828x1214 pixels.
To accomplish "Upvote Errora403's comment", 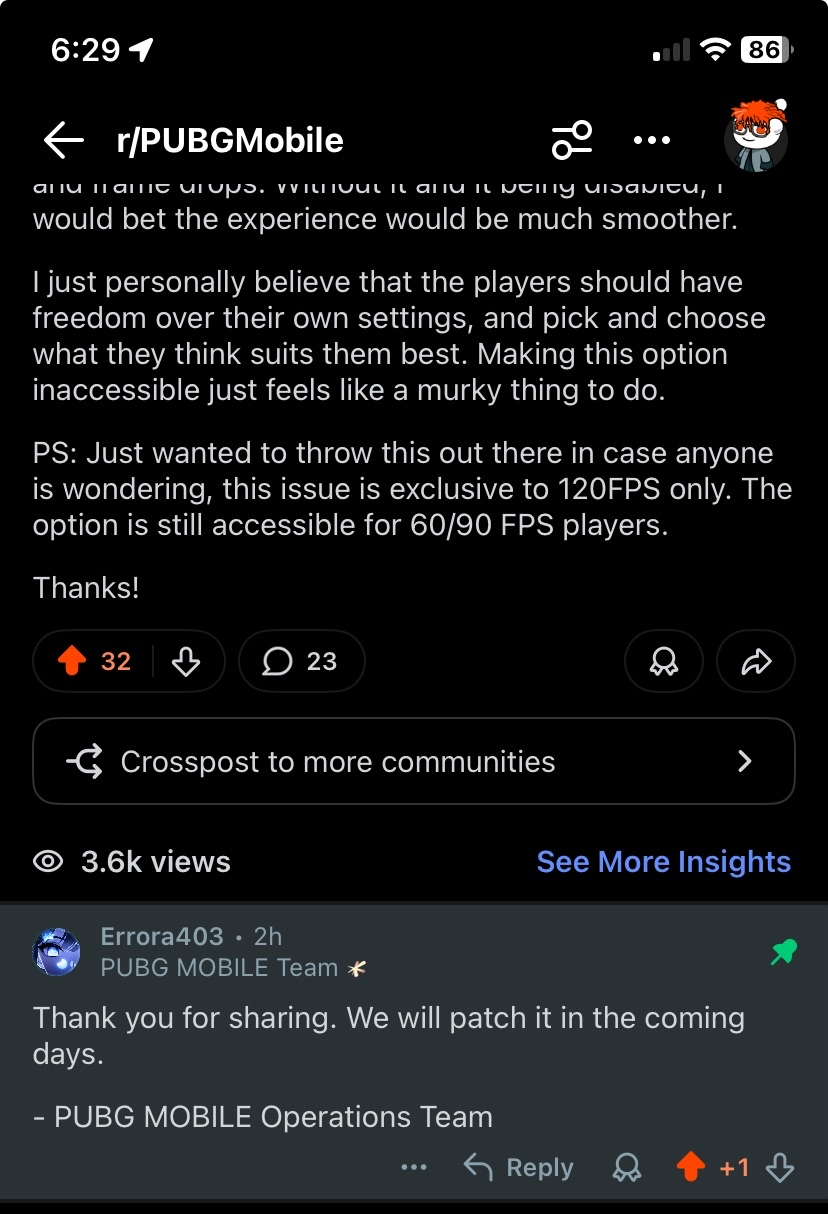I will pos(690,1167).
